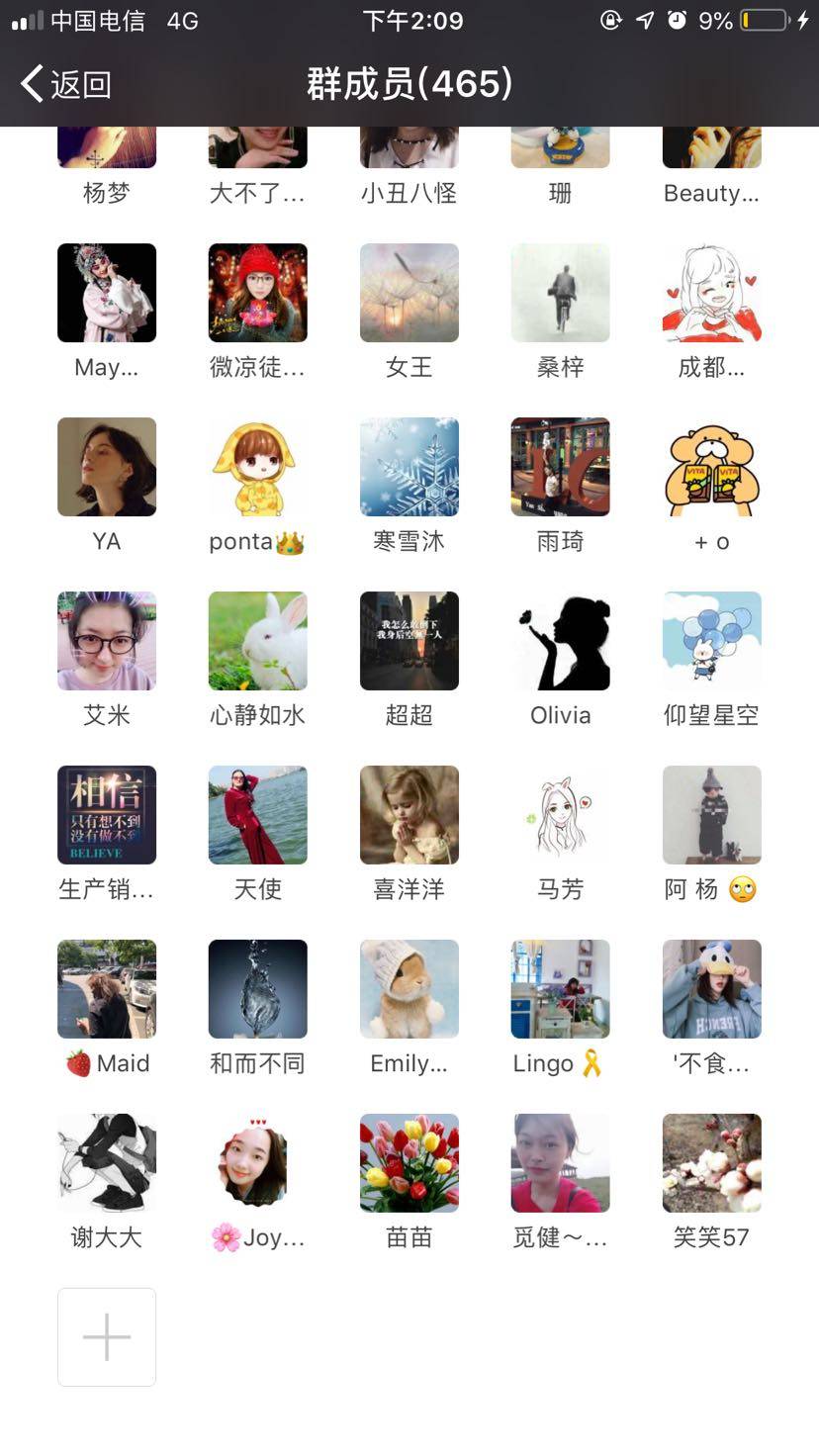View 马芳's profile

coord(560,815)
